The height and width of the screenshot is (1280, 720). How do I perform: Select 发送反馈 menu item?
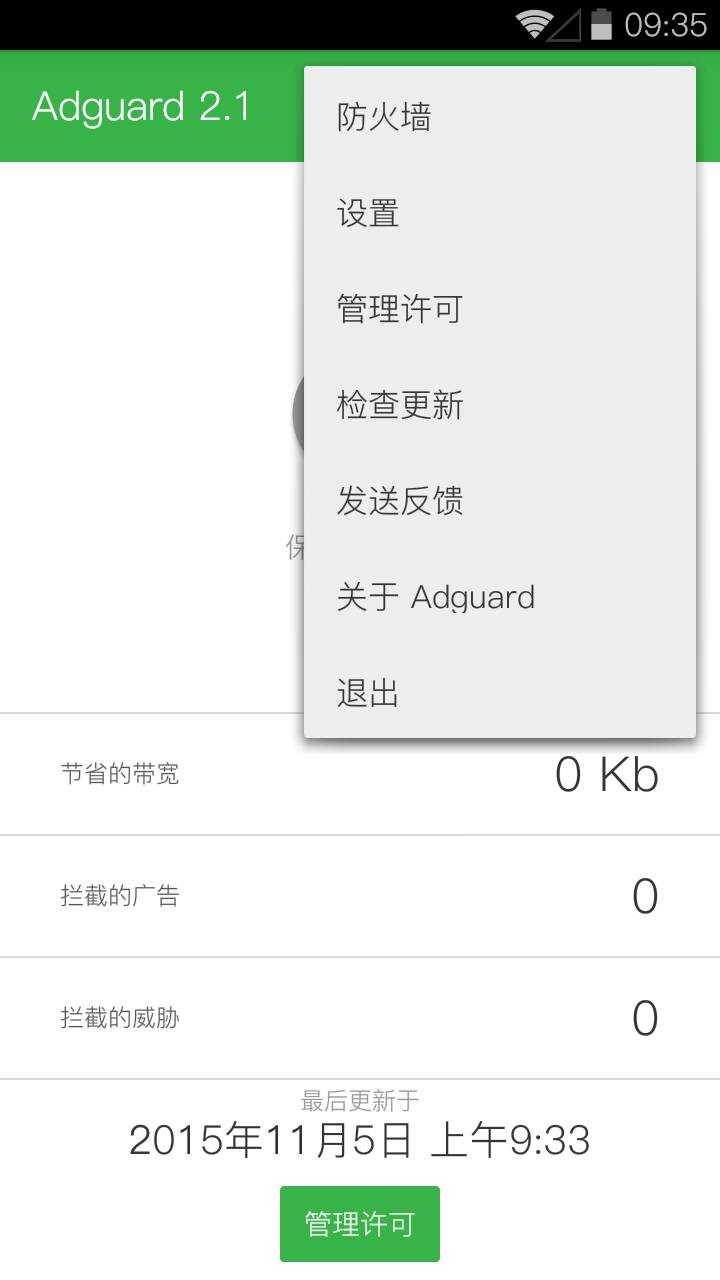coord(399,500)
